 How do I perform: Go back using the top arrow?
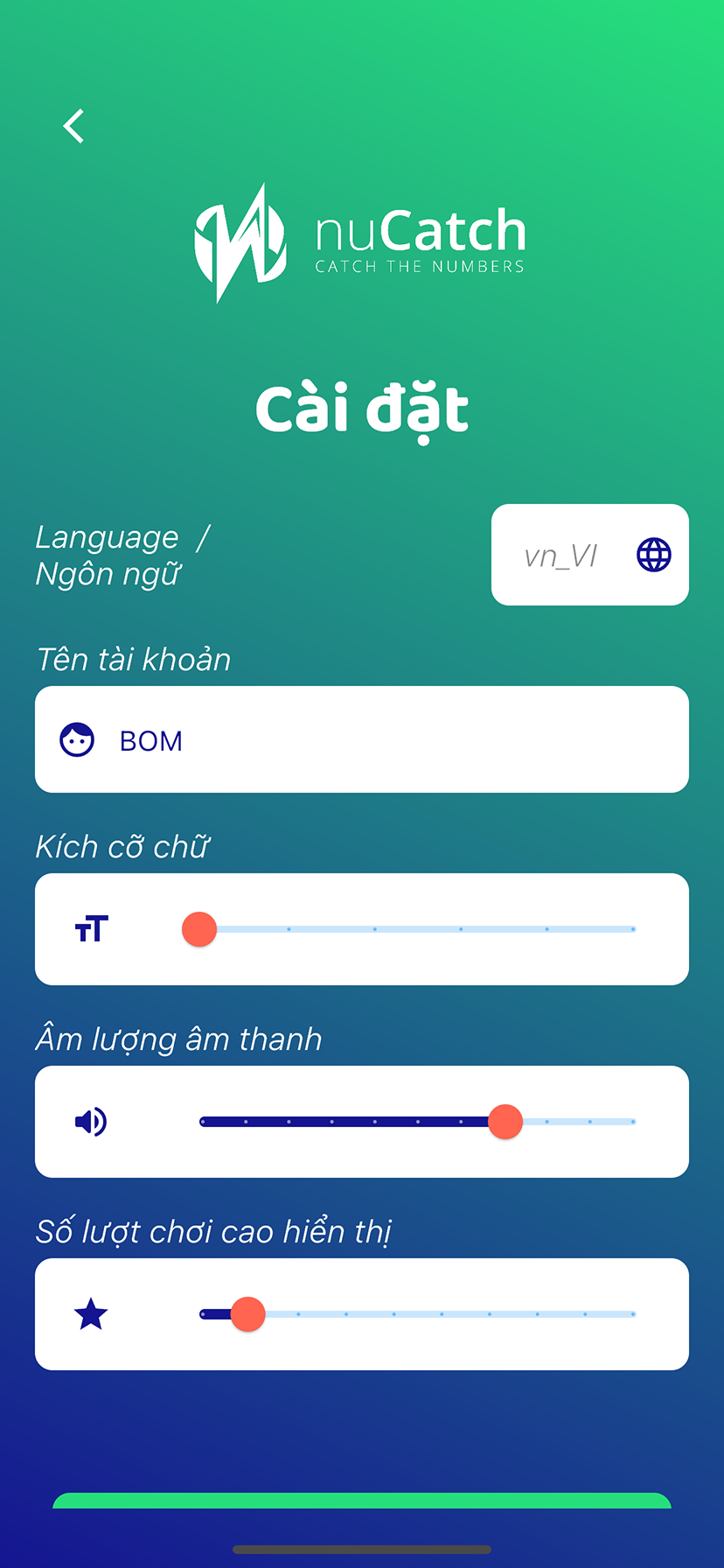pyautogui.click(x=74, y=126)
